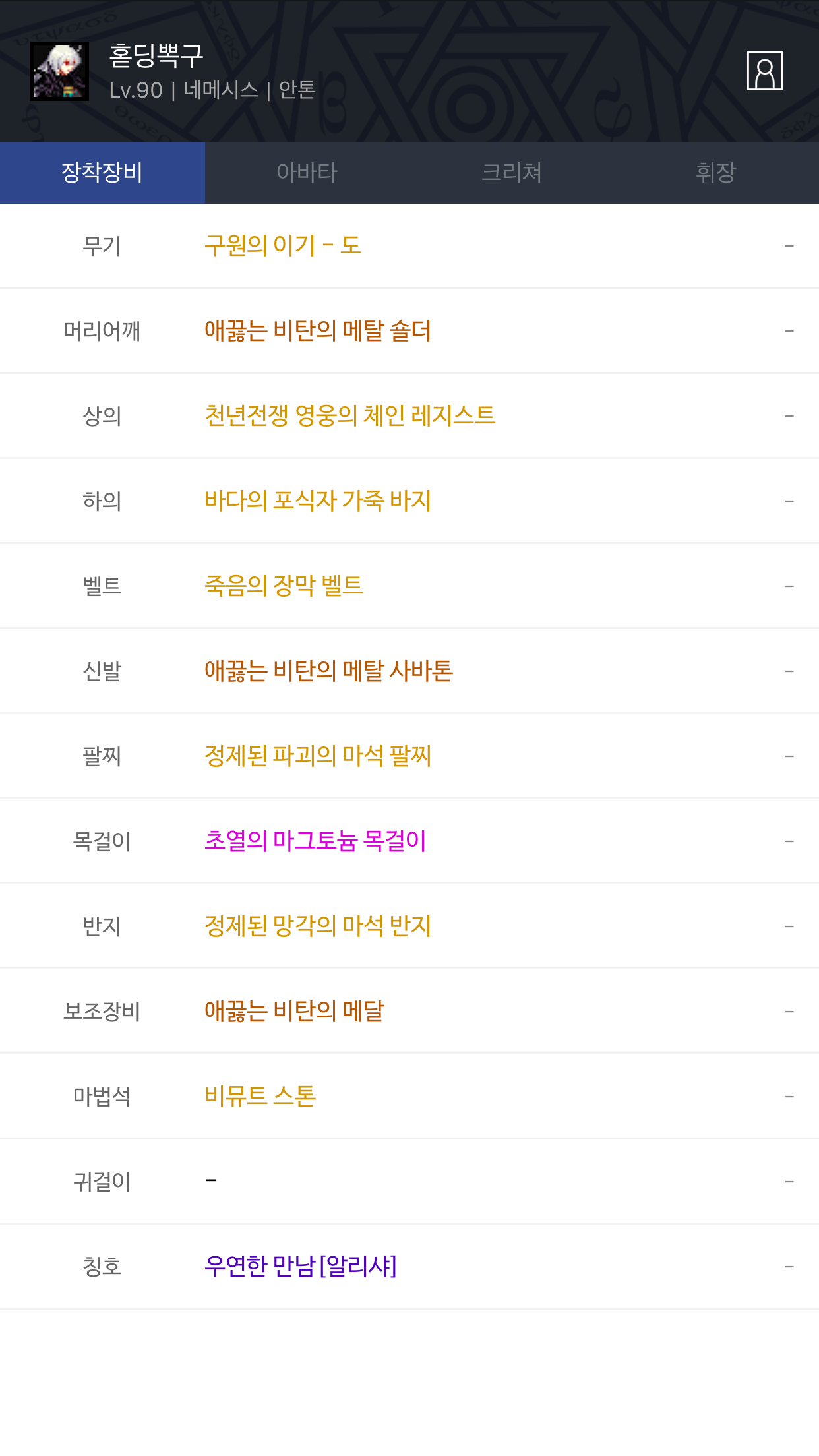Screen dimensions: 819x1456
Task: Switch to the 휘장 tab
Action: pos(716,173)
